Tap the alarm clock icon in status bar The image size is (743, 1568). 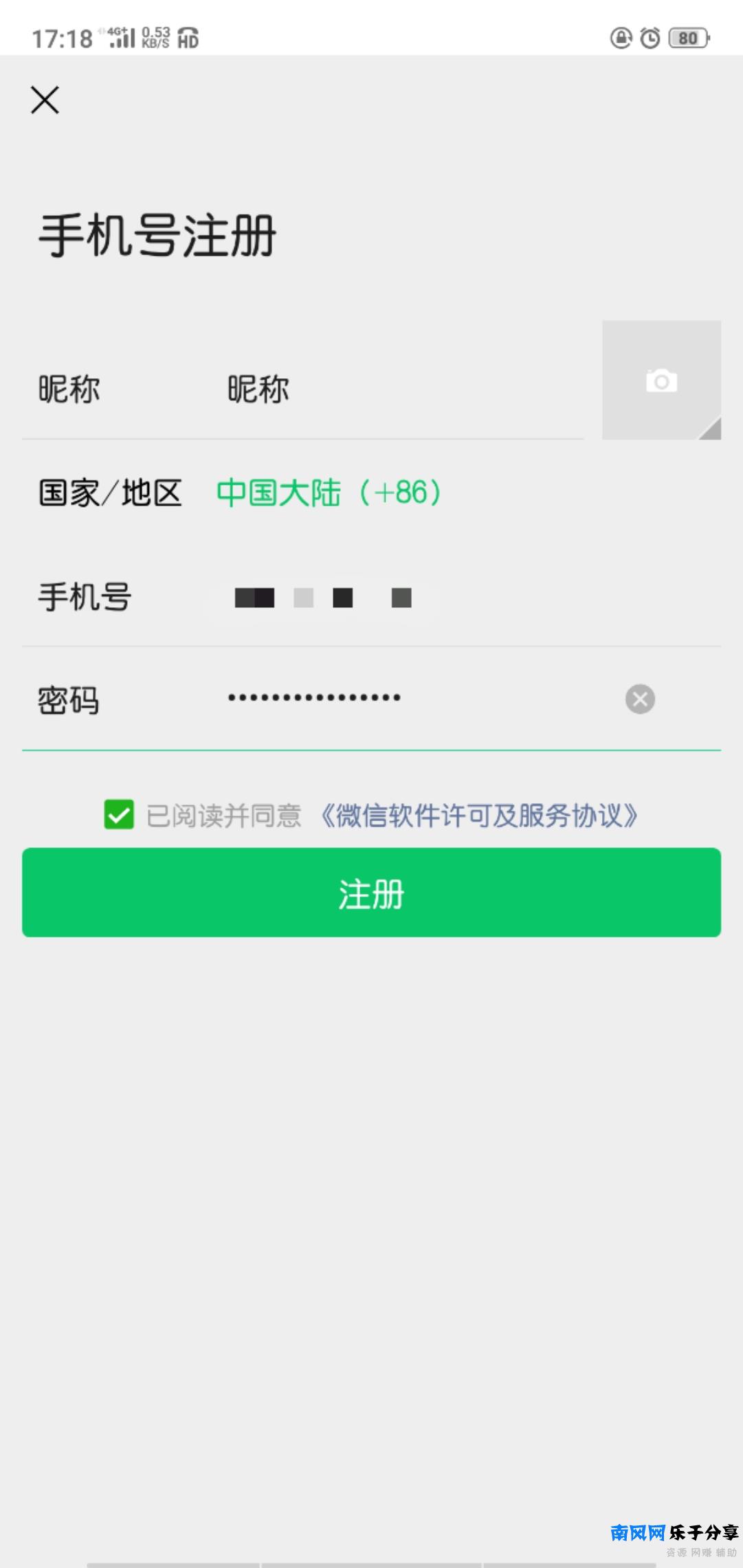tap(649, 39)
